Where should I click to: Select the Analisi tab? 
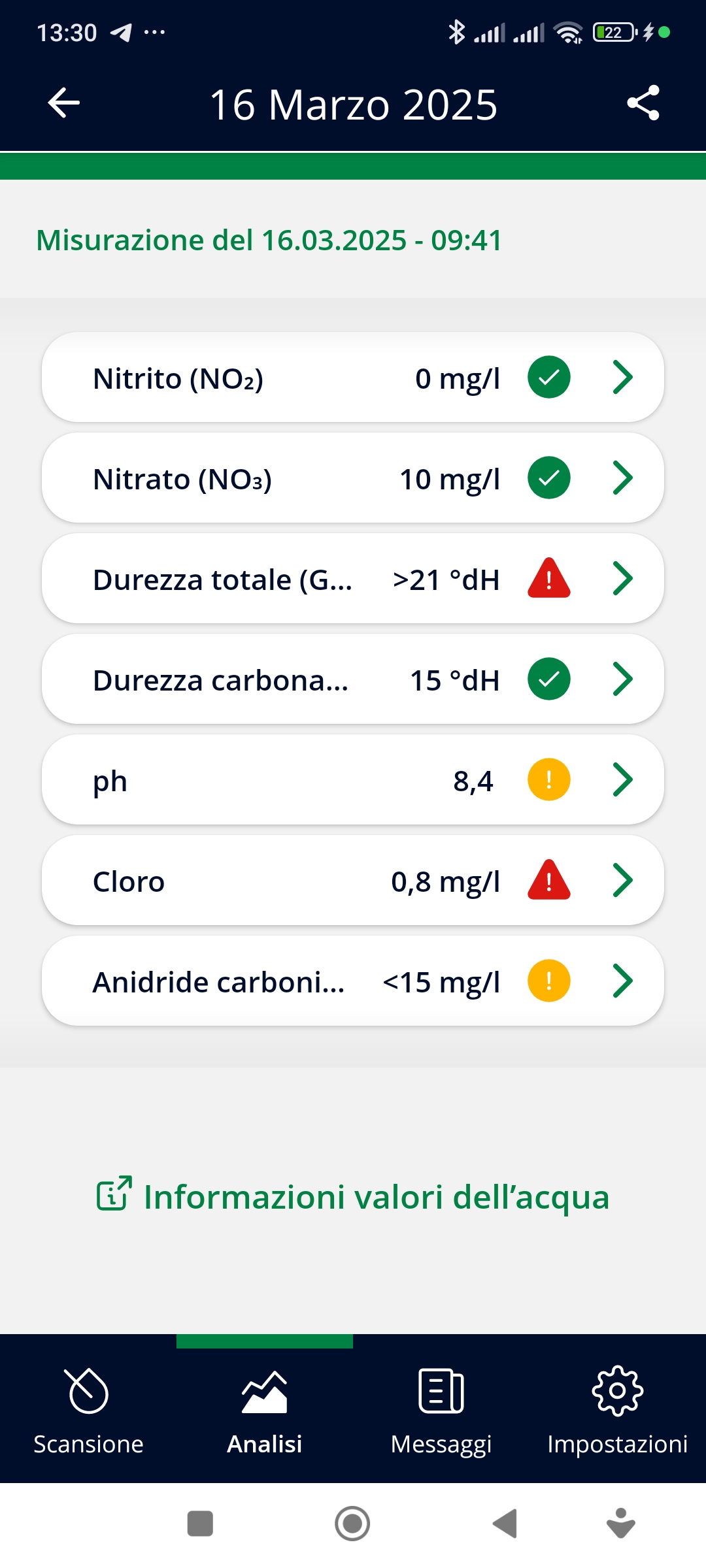coord(265,1409)
